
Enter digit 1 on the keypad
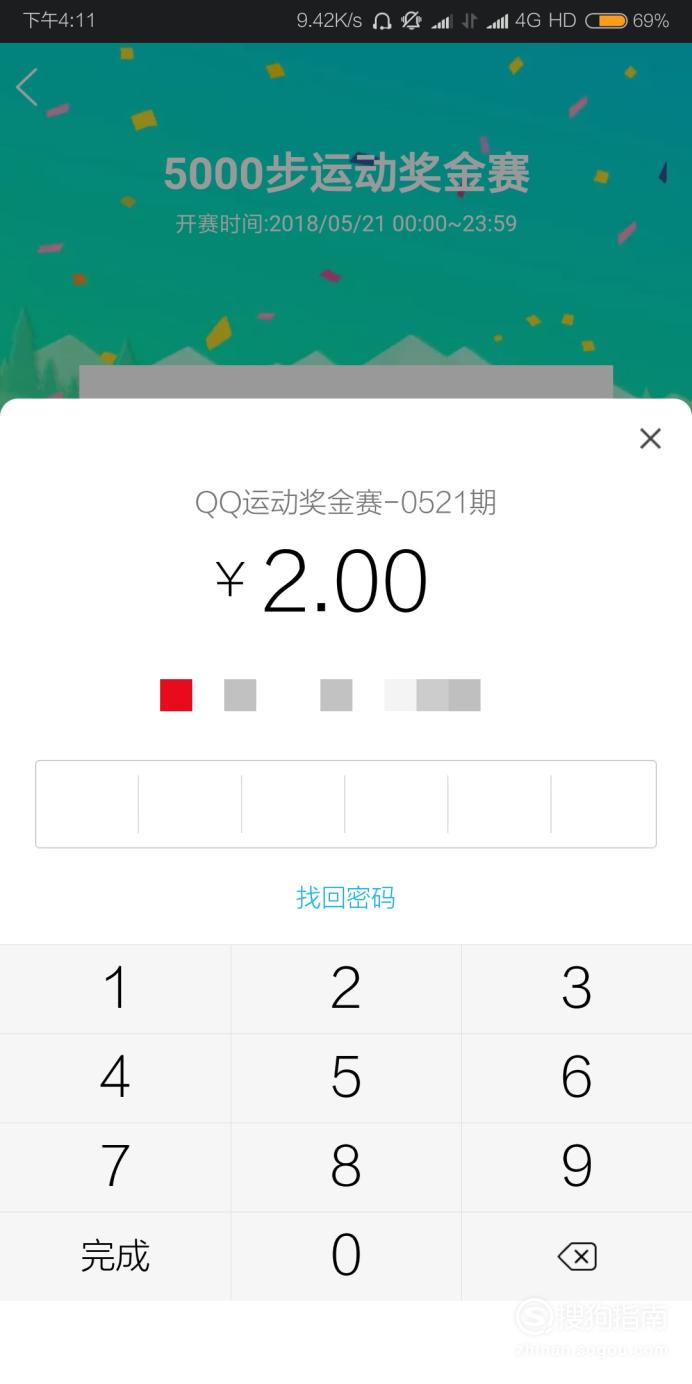pos(115,989)
